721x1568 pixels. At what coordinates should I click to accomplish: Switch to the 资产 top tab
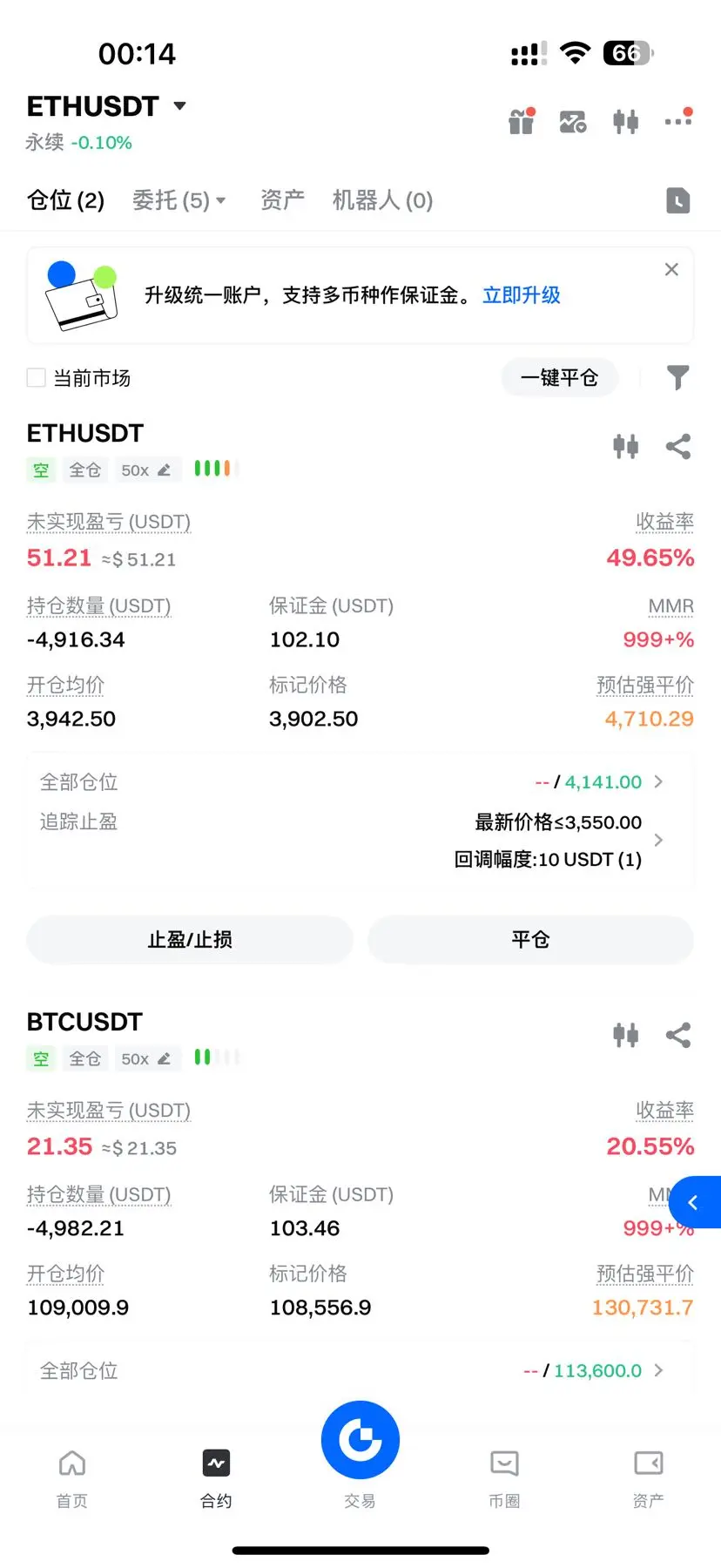[x=282, y=200]
